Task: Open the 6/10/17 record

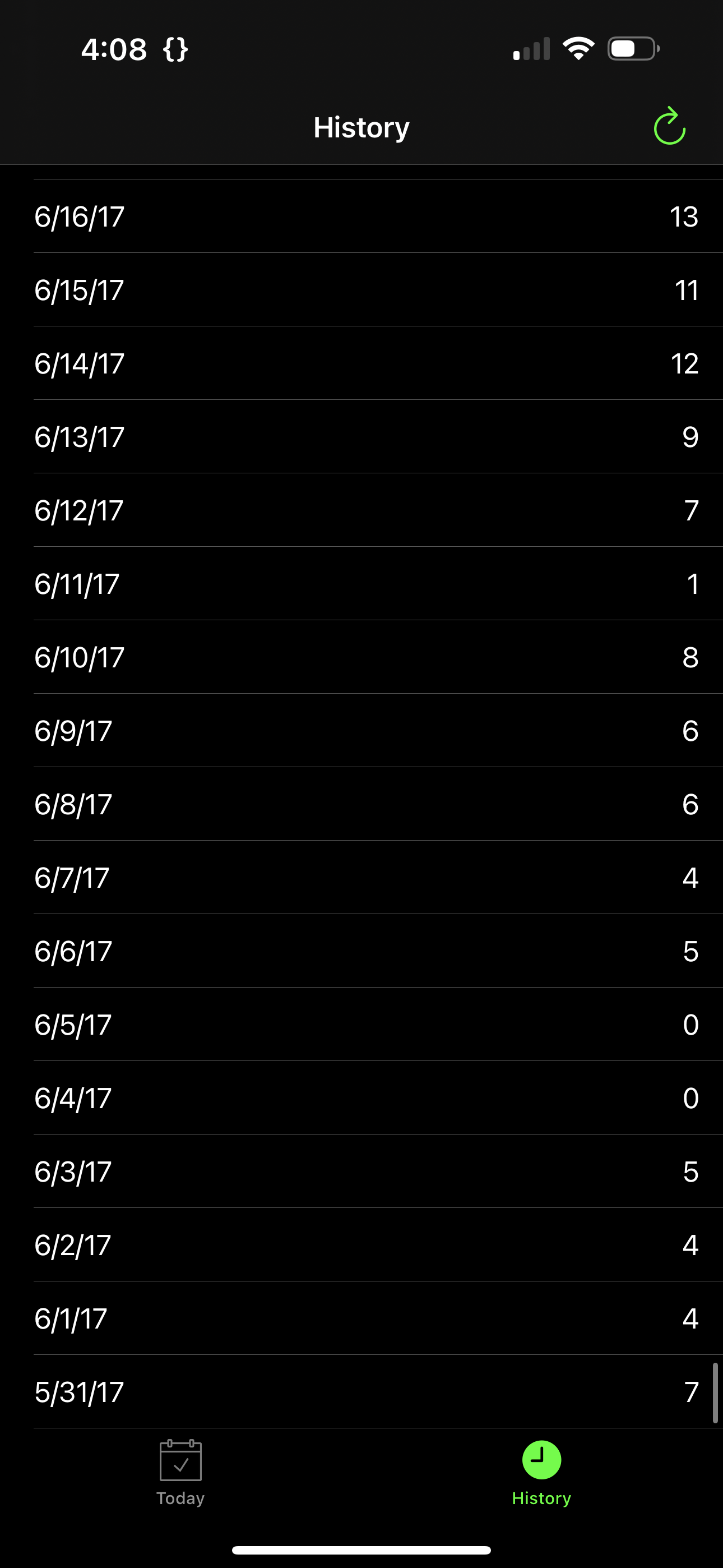Action: [361, 657]
